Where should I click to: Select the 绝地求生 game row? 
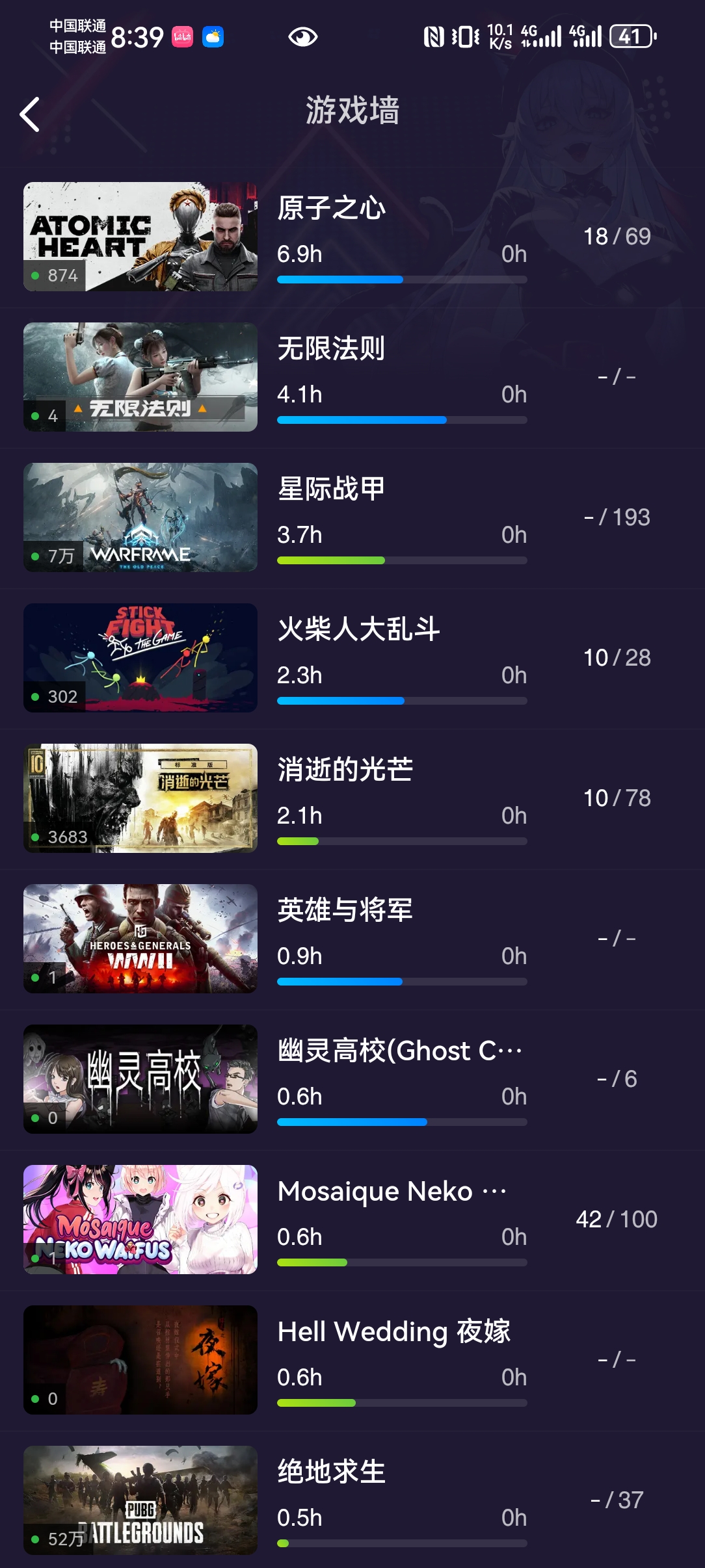[351, 1500]
